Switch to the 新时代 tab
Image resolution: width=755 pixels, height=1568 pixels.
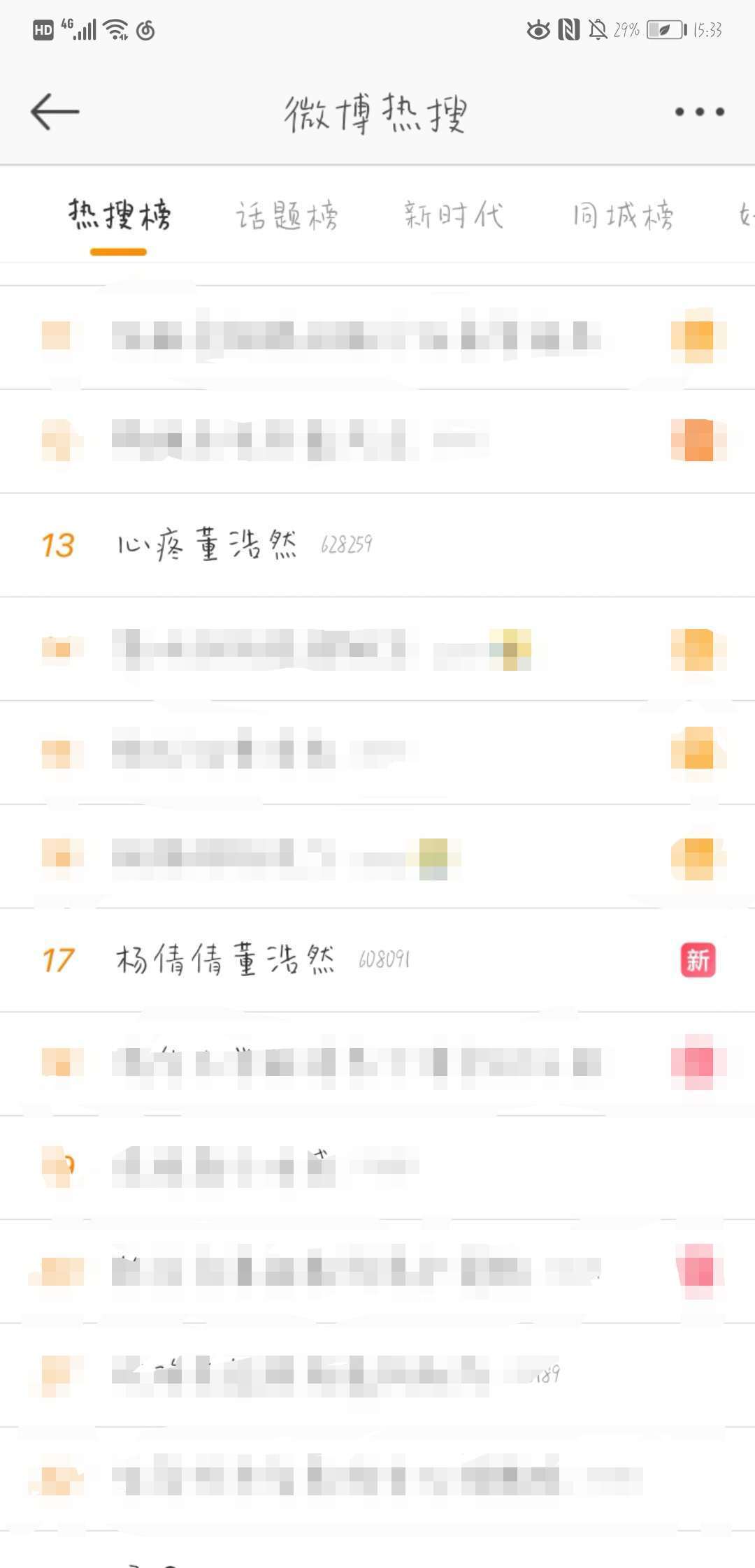point(454,215)
